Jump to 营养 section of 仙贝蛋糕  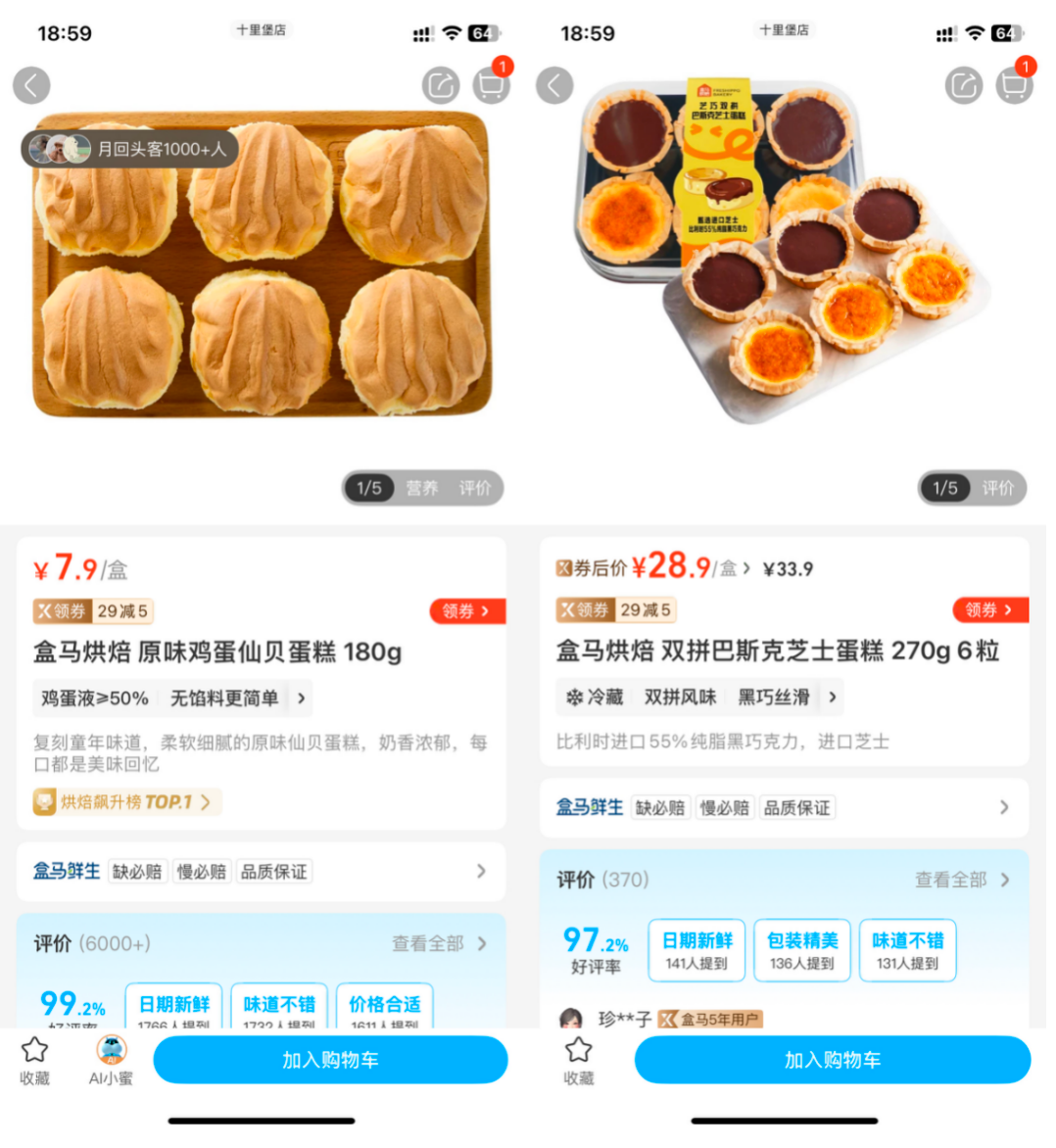click(x=422, y=488)
